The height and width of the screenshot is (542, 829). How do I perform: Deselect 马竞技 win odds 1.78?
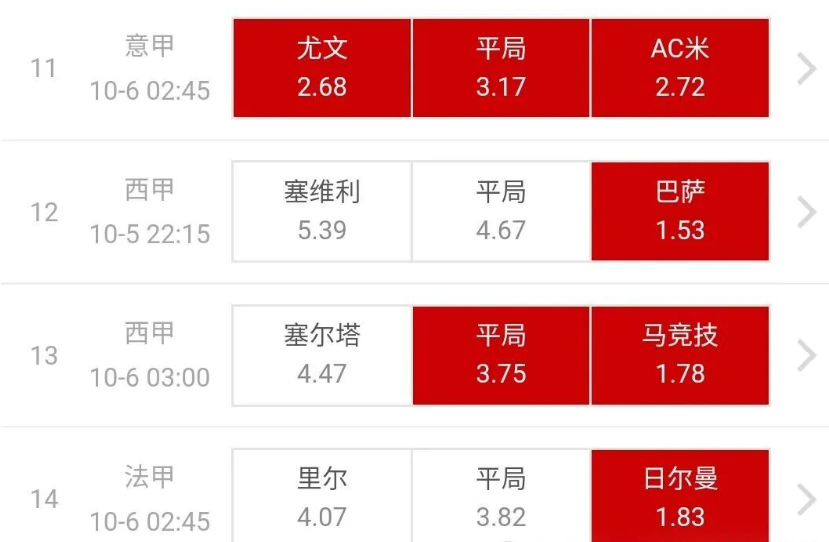pos(680,355)
